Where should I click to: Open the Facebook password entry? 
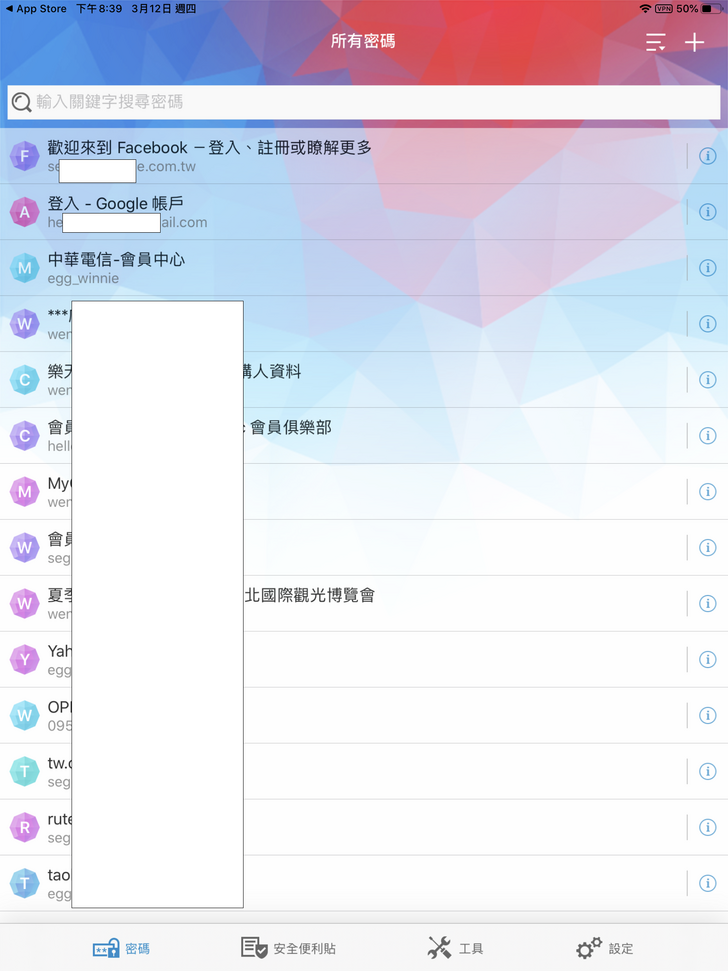point(300,156)
